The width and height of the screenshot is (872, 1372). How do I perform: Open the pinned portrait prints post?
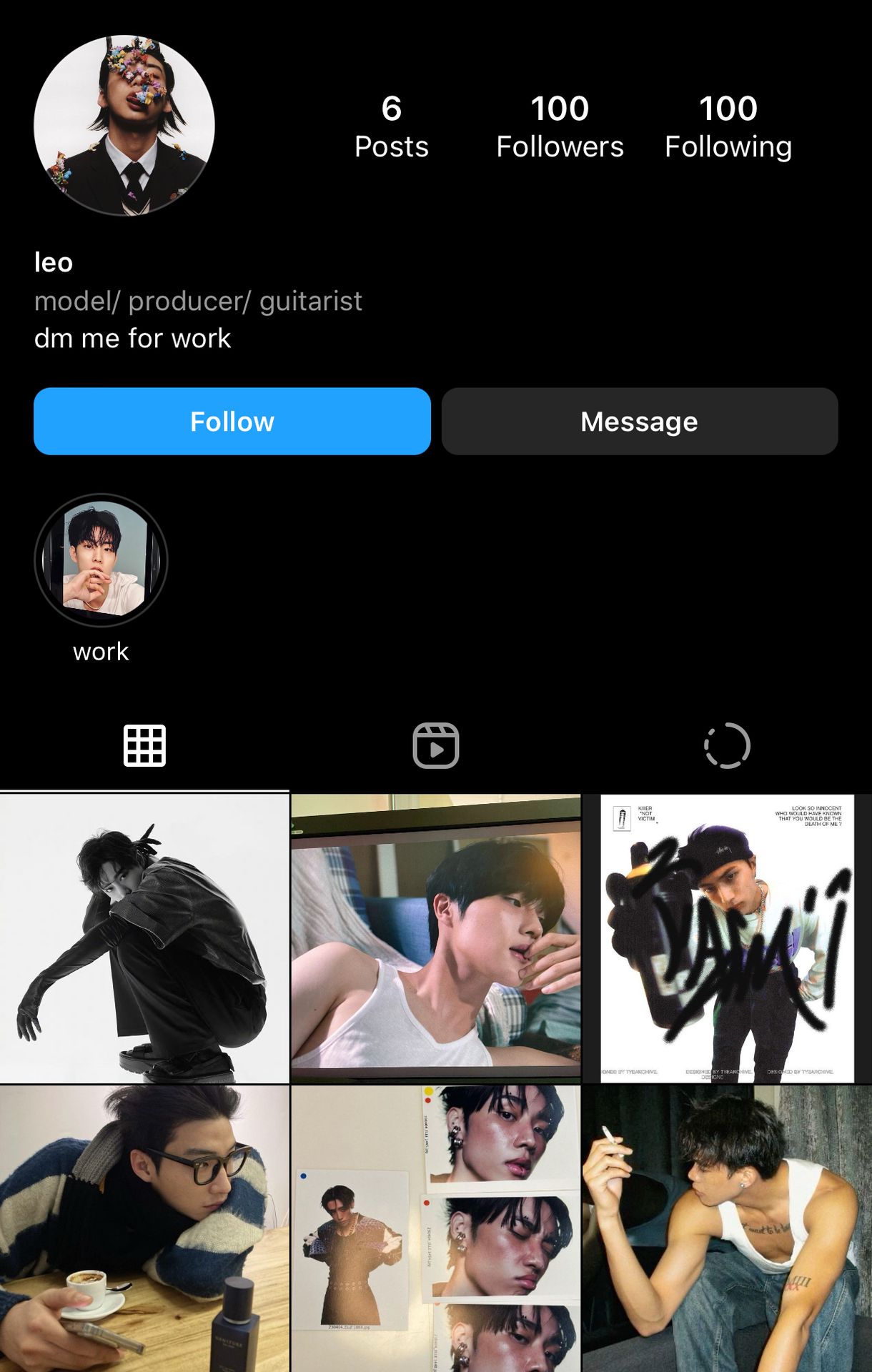[435, 1229]
